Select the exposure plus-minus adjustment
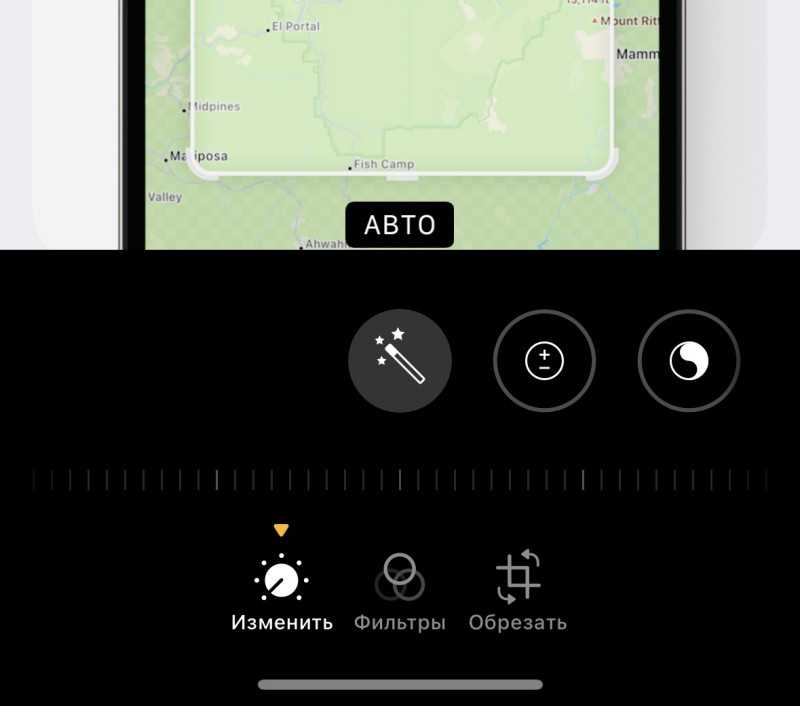This screenshot has width=800, height=706. (544, 361)
